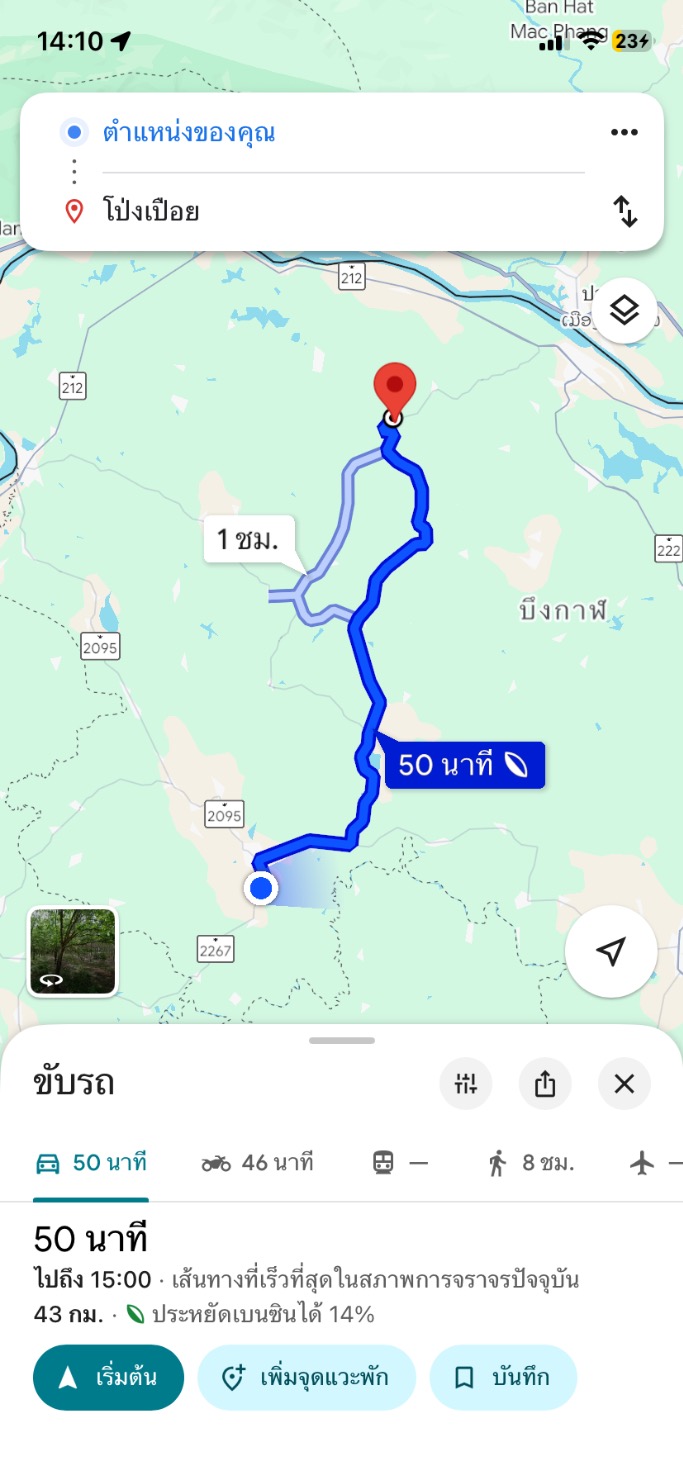Screen dimensions: 683x1480
Task: Save the route with บันทึก
Action: [503, 1377]
